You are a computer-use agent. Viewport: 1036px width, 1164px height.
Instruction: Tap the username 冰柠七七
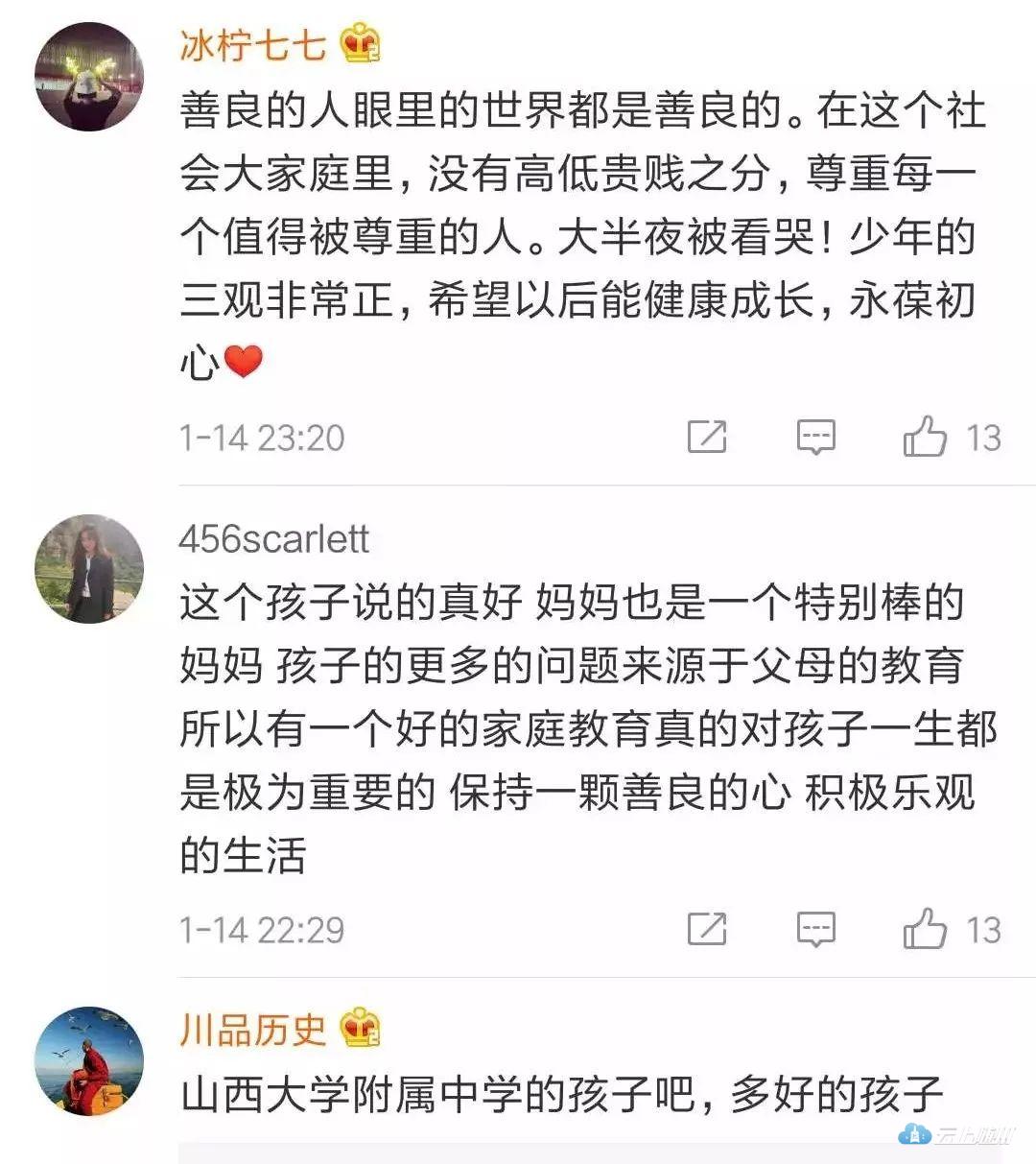[x=253, y=44]
